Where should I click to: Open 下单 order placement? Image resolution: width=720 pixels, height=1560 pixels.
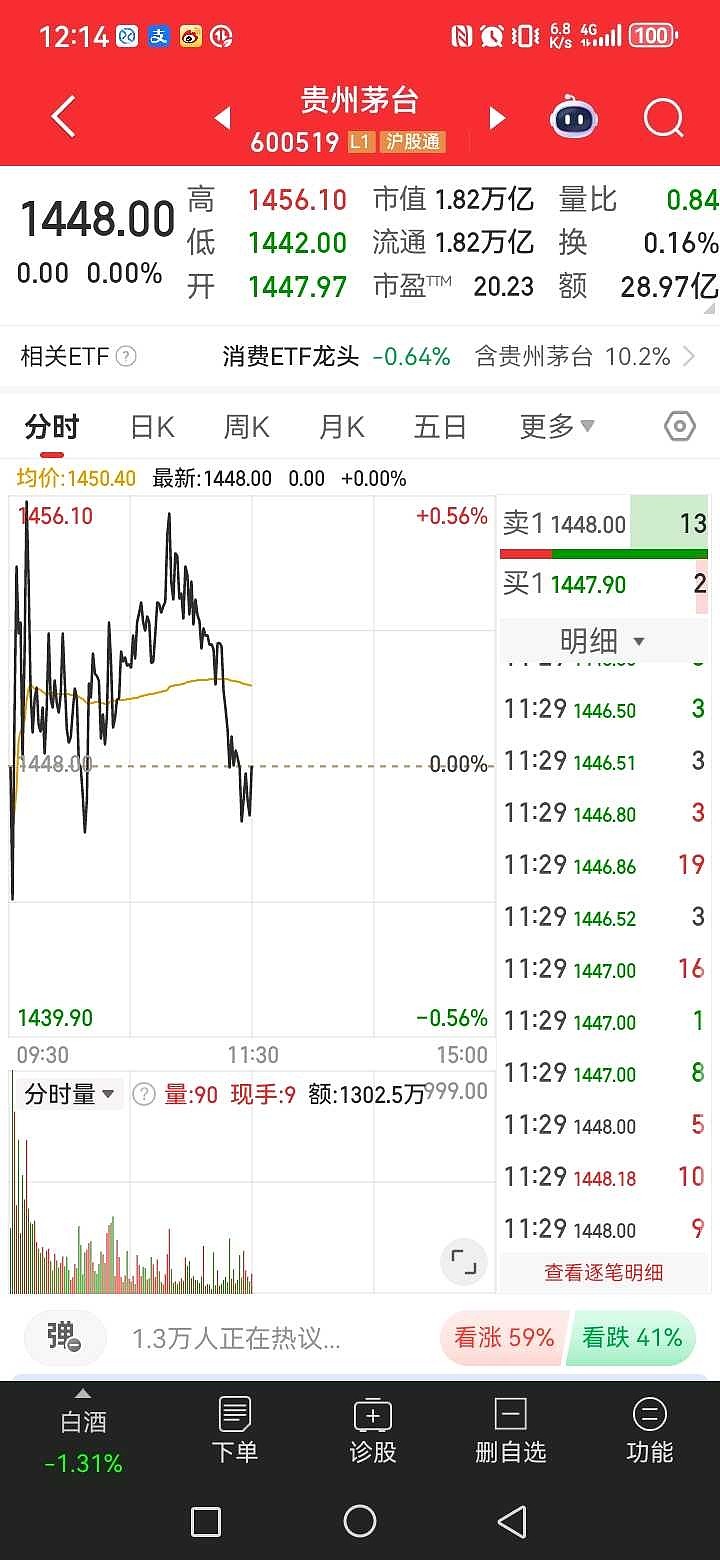pos(233,1432)
